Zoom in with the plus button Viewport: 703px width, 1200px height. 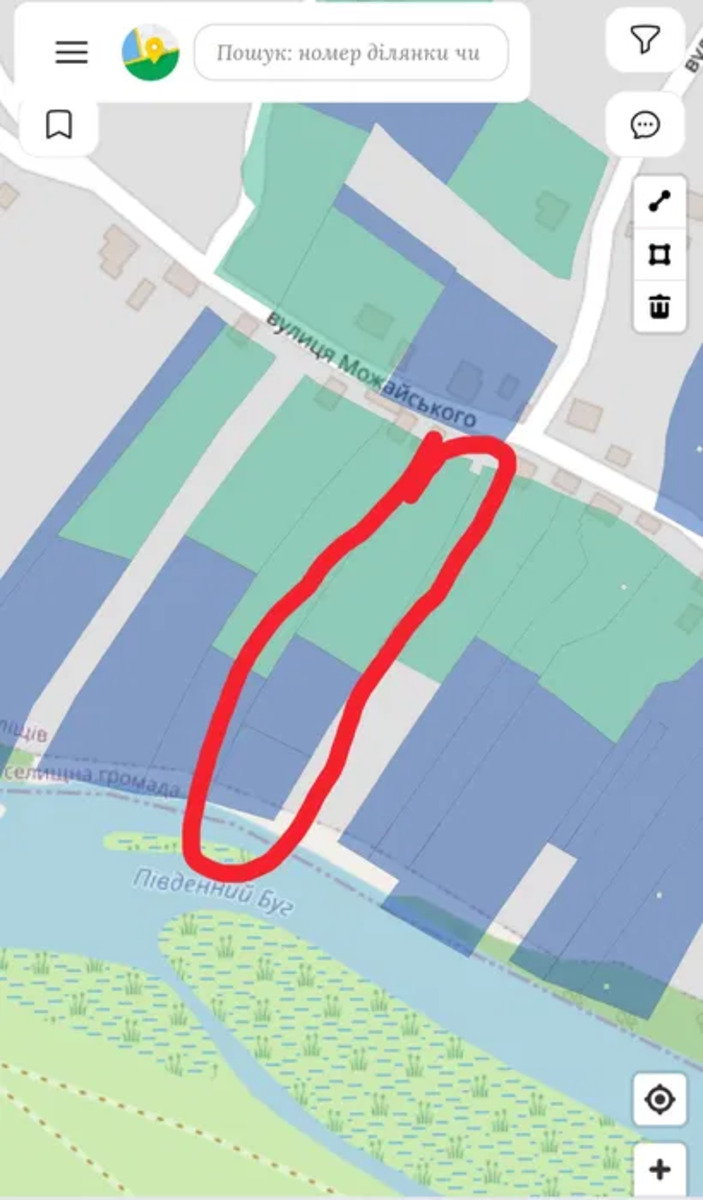point(659,1170)
